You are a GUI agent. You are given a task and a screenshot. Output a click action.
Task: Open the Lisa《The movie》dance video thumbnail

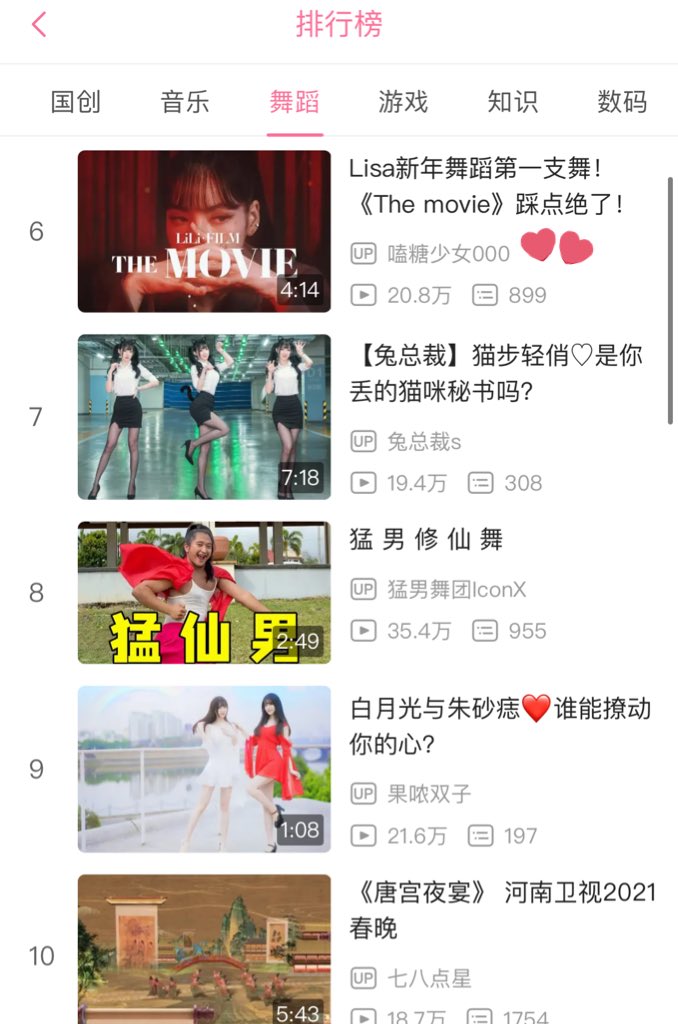[x=204, y=231]
